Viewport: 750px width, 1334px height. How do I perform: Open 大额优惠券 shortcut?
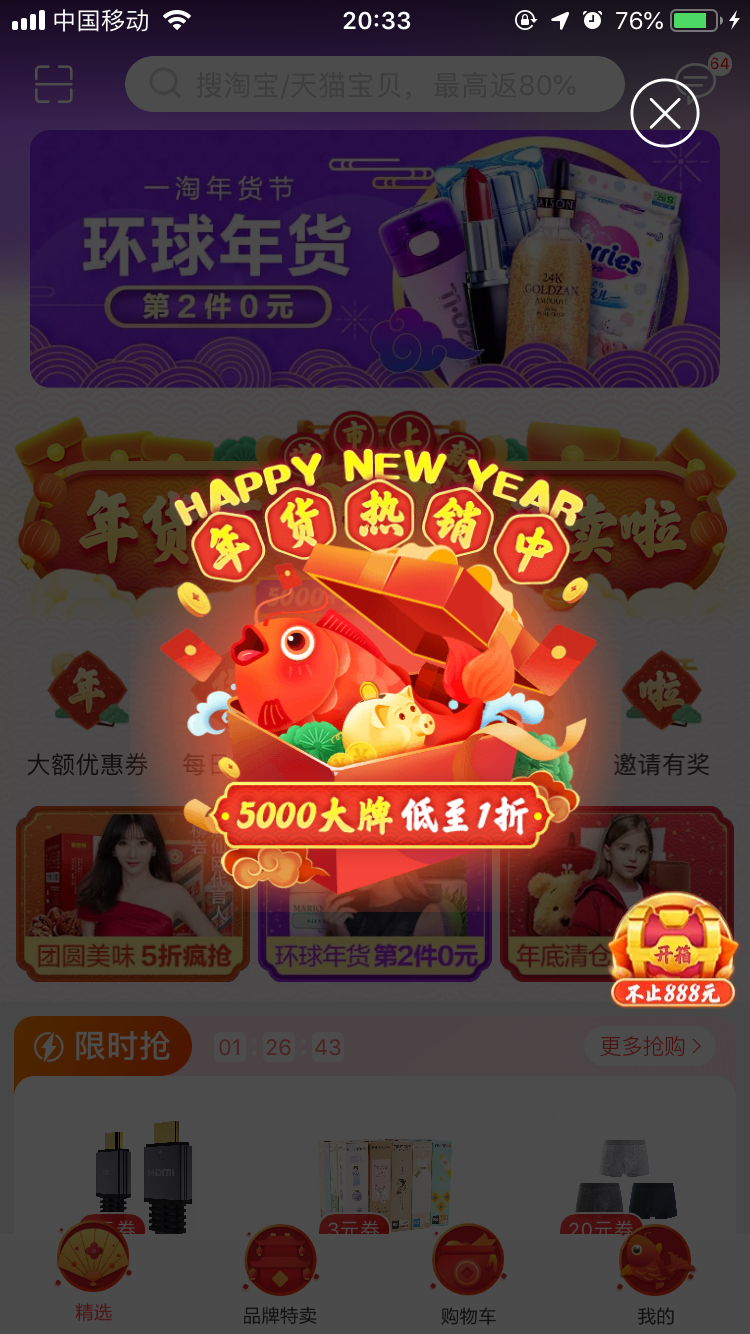click(87, 714)
